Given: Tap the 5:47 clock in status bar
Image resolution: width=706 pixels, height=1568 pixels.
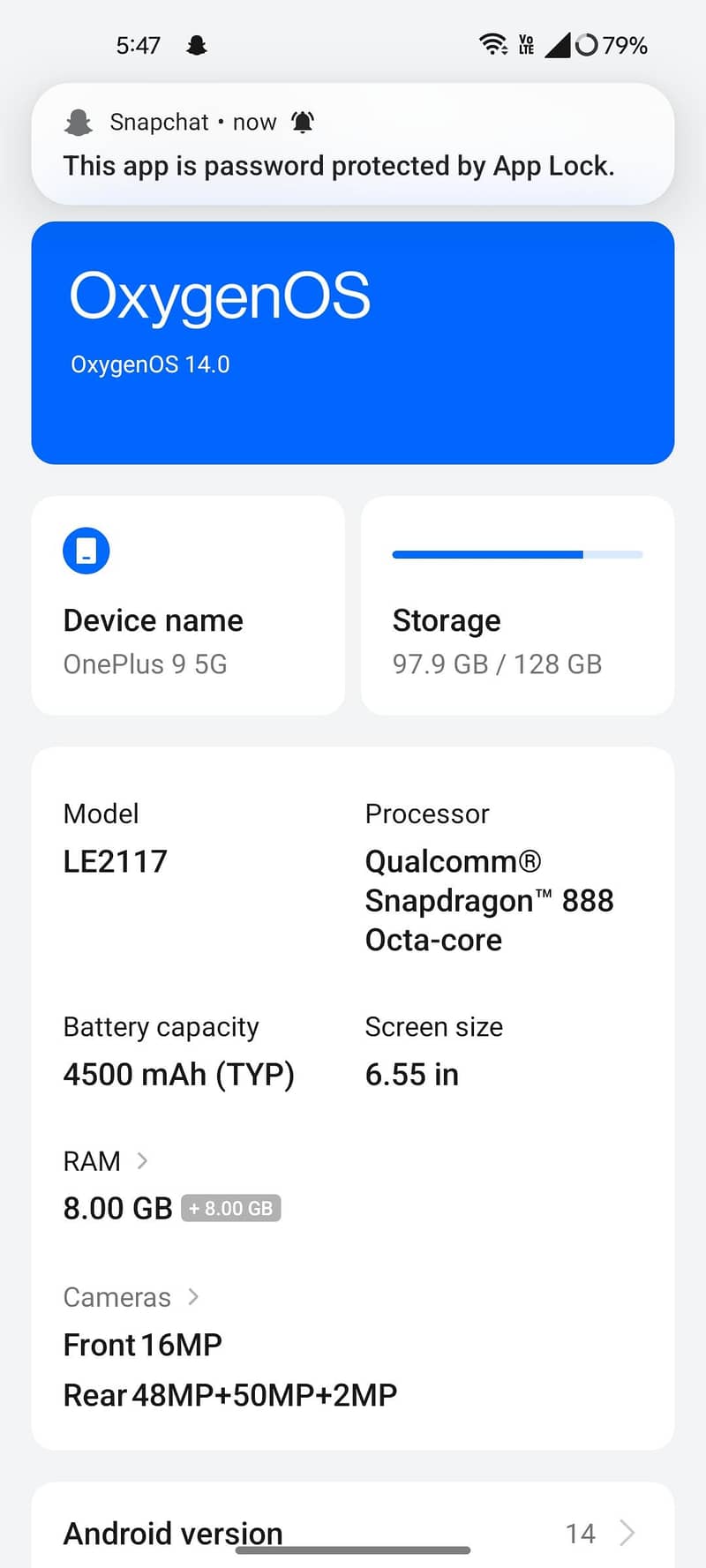Looking at the screenshot, I should pyautogui.click(x=138, y=44).
